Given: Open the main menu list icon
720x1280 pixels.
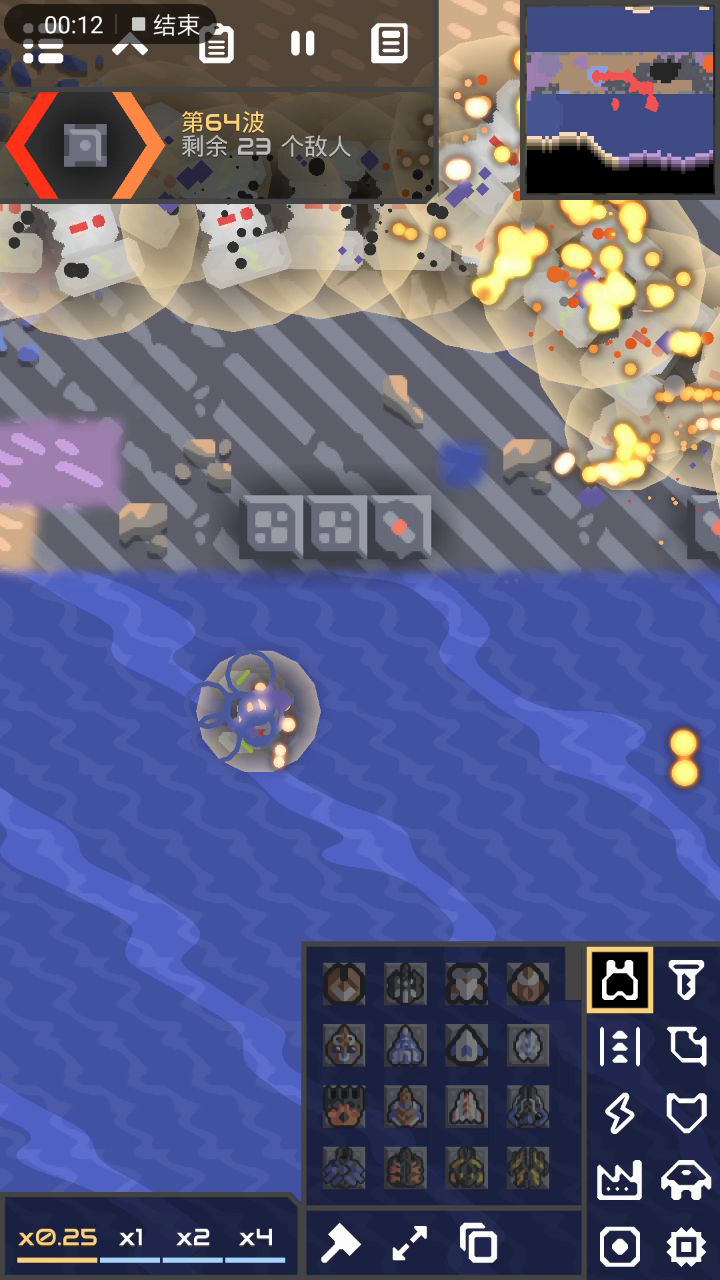Looking at the screenshot, I should 42,50.
